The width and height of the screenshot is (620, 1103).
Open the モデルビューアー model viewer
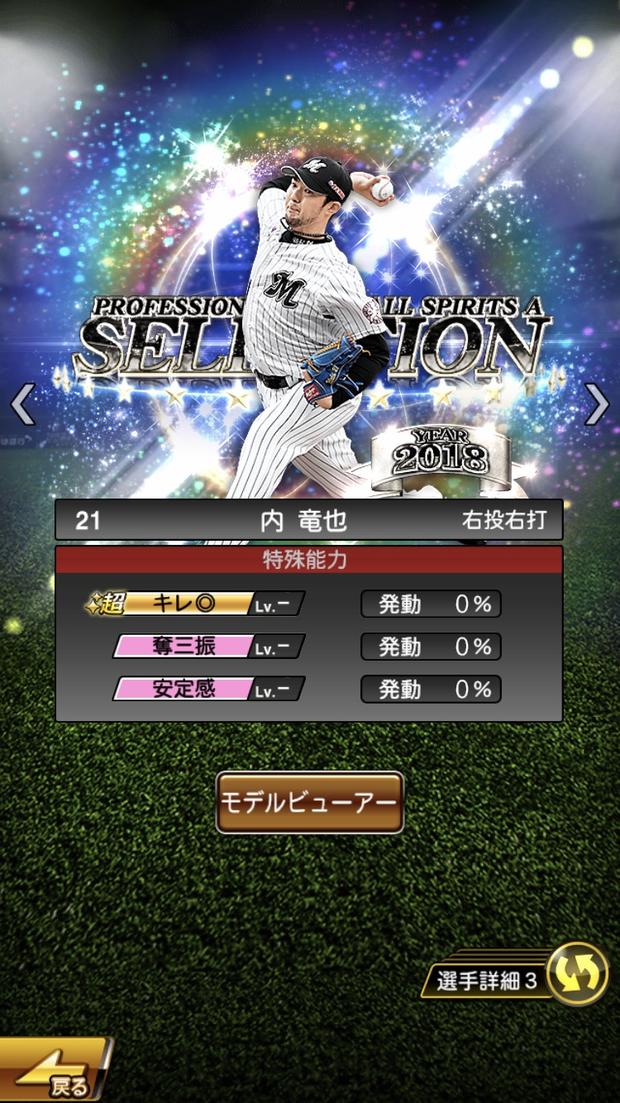click(309, 802)
